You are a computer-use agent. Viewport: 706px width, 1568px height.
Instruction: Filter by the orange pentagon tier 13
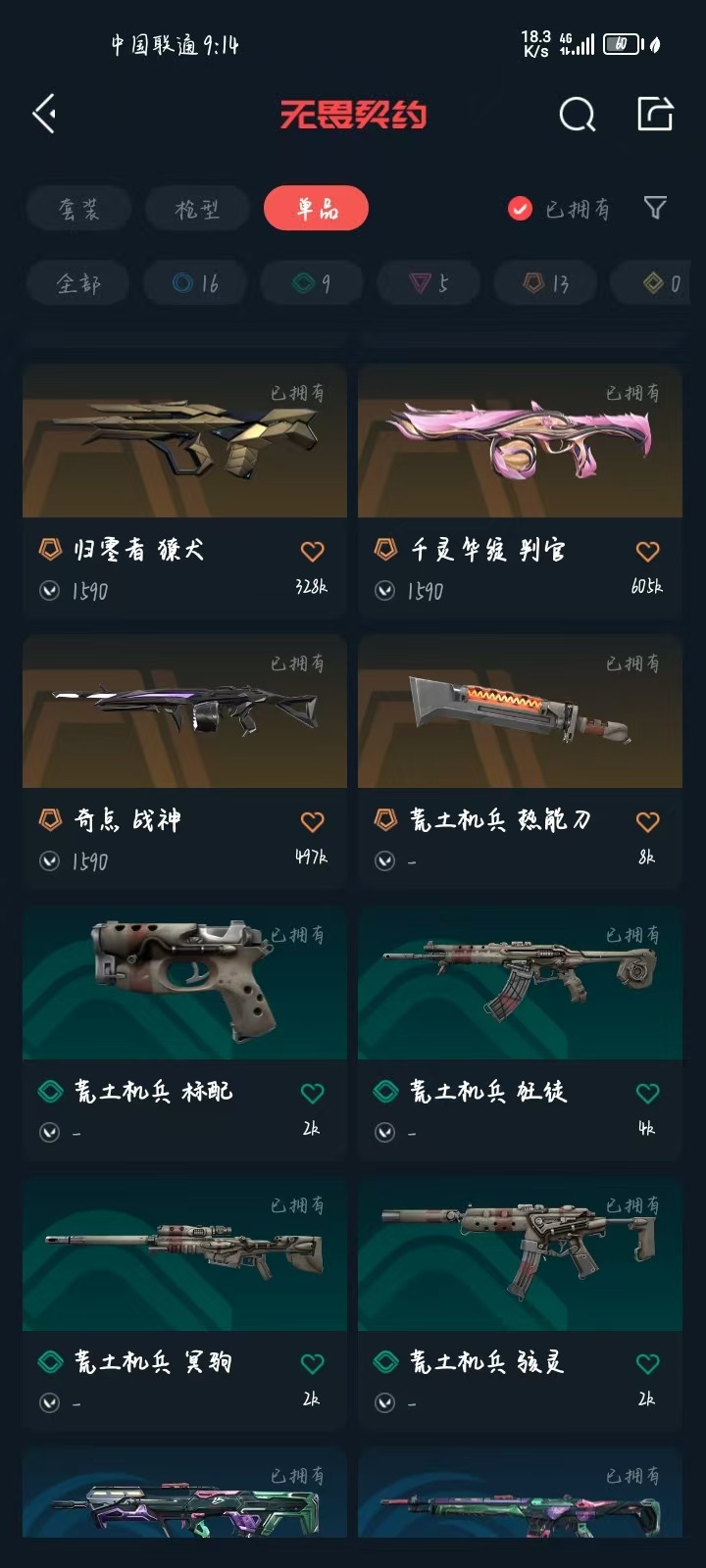pyautogui.click(x=545, y=283)
